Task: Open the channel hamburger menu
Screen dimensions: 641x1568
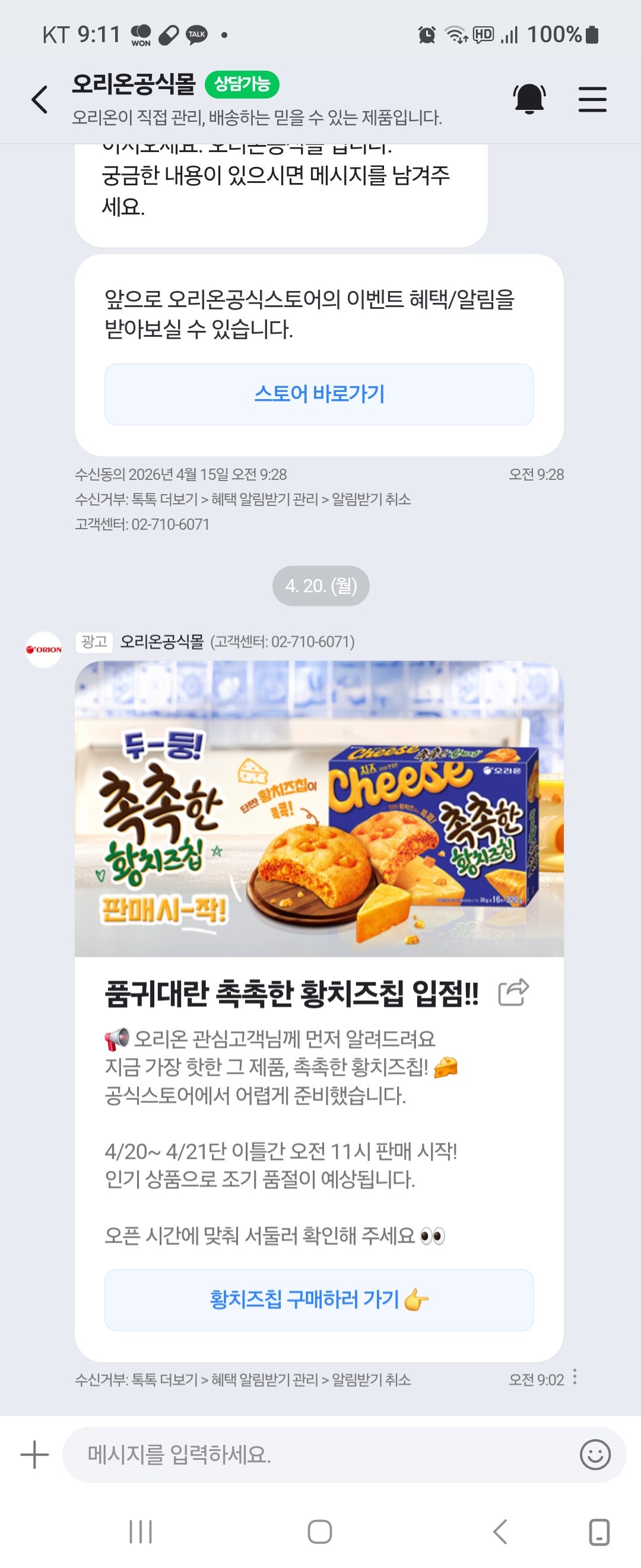Action: pos(592,99)
